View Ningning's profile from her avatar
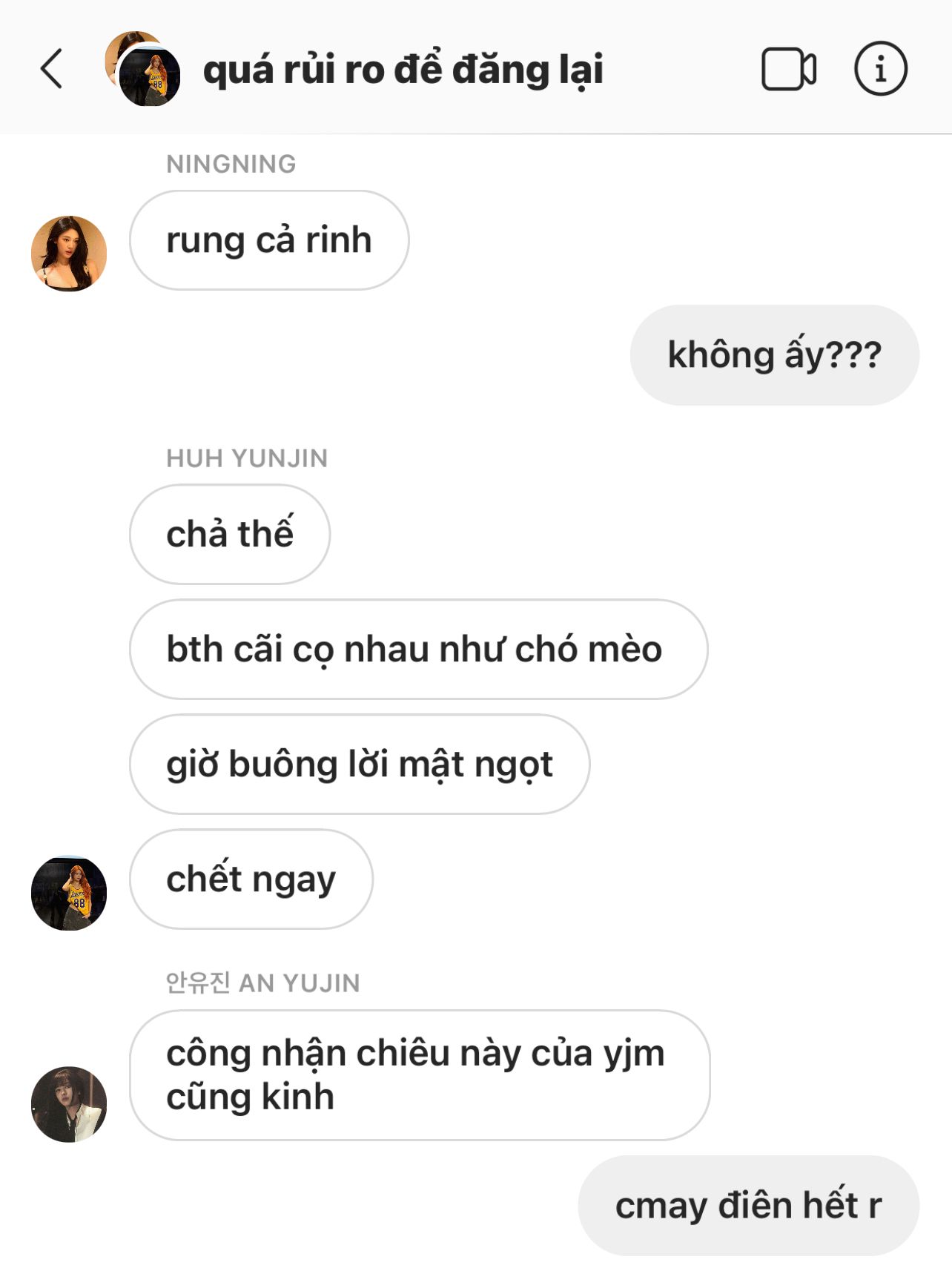Image resolution: width=952 pixels, height=1268 pixels. pyautogui.click(x=69, y=254)
